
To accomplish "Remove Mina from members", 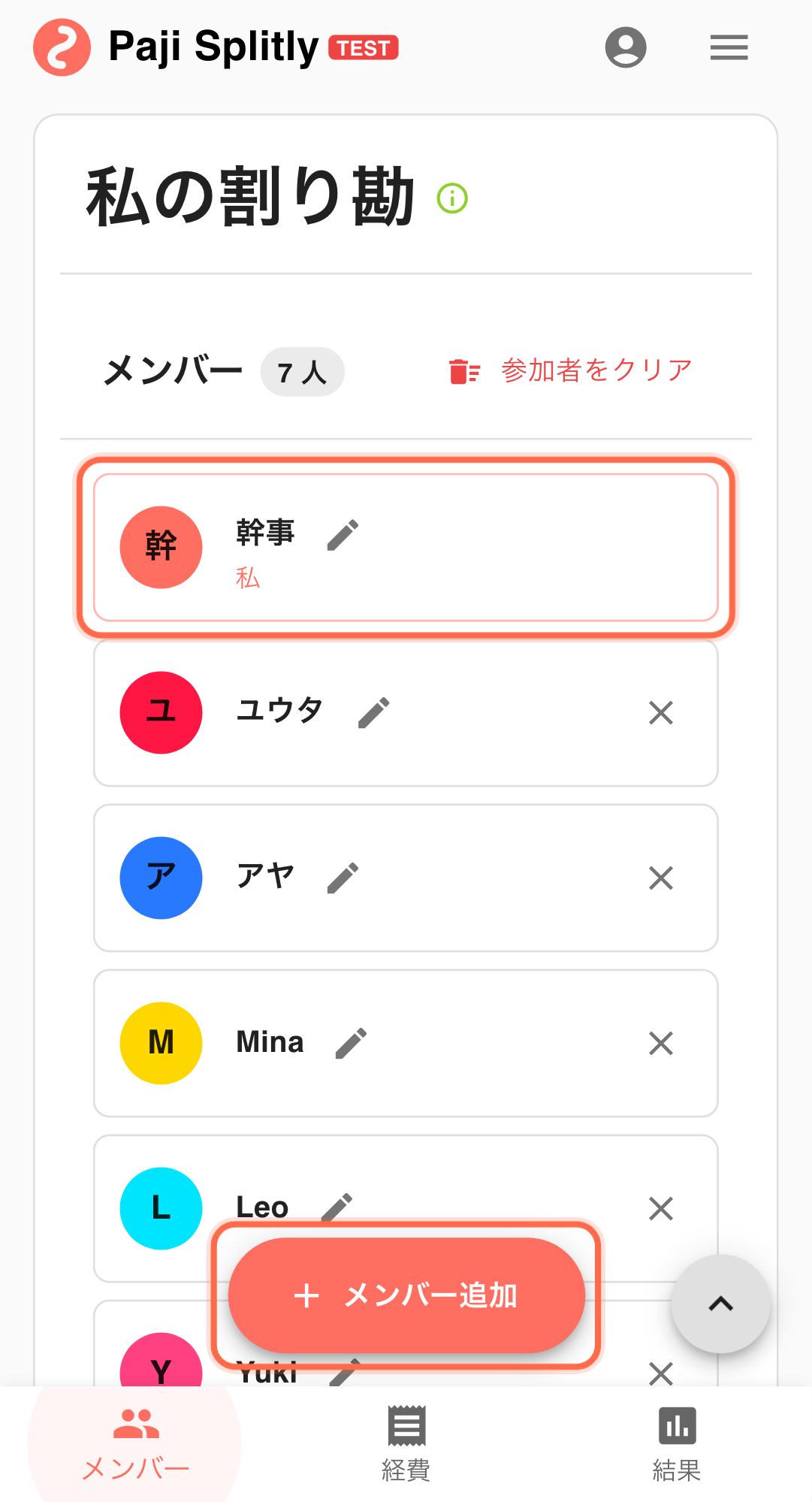I will coord(660,1043).
